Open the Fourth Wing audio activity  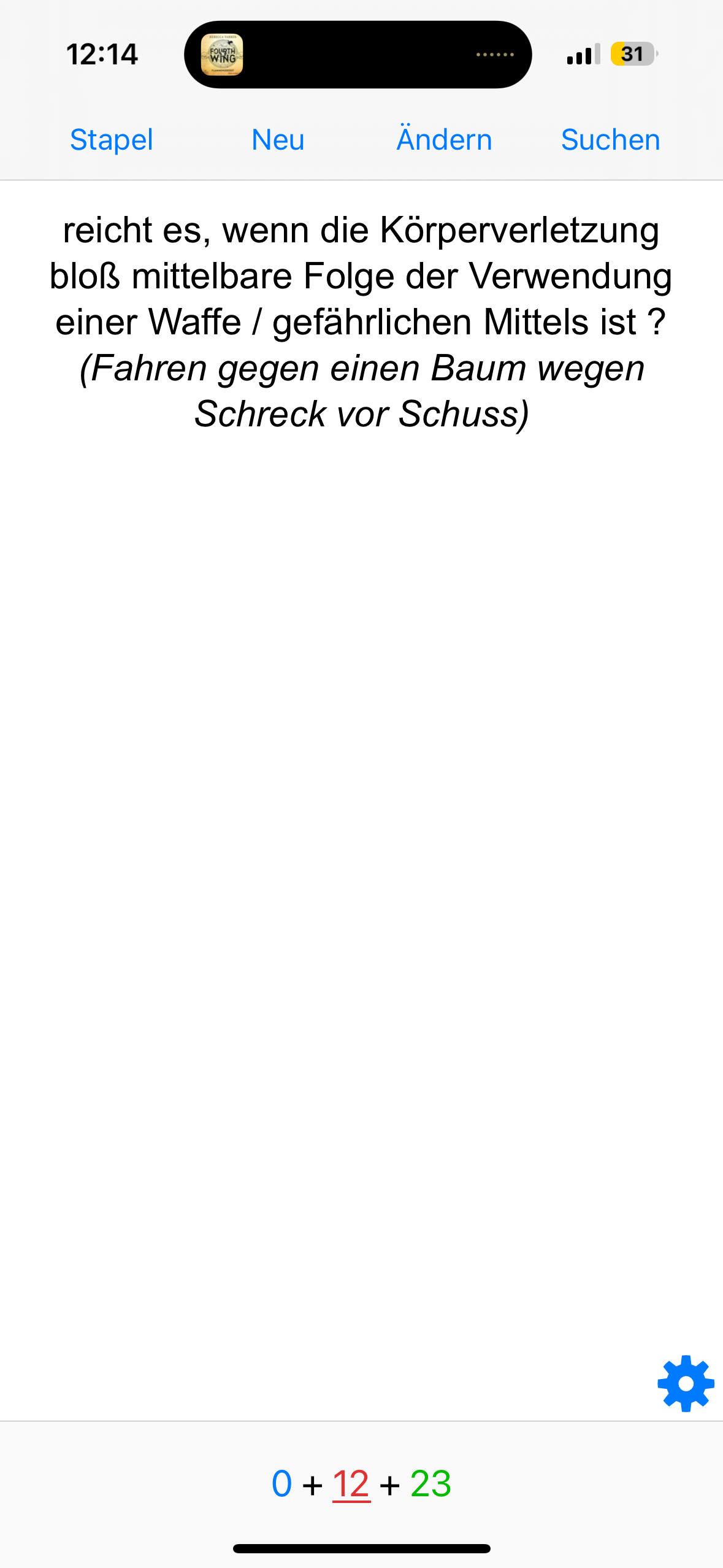[x=222, y=55]
